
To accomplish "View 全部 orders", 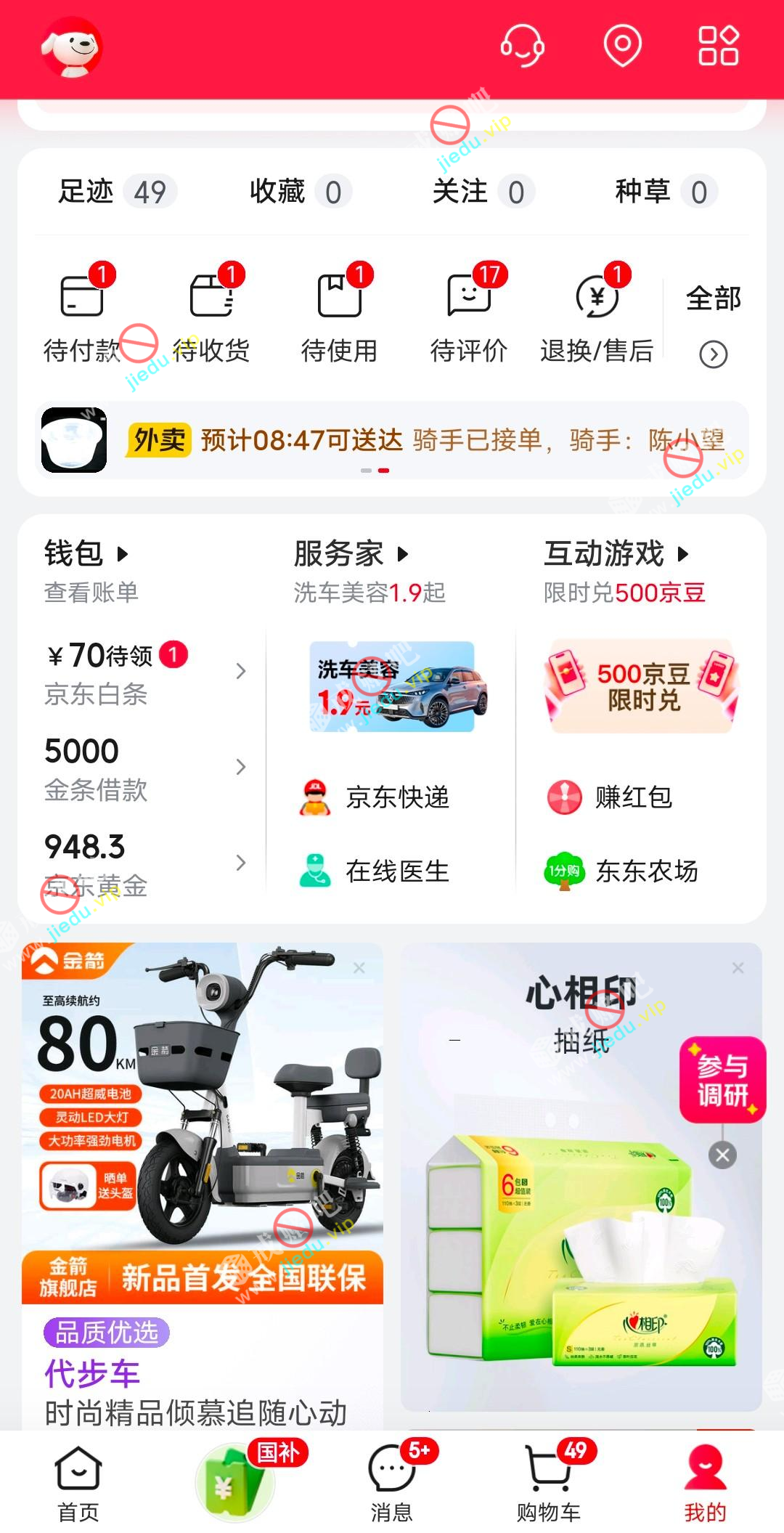I will point(713,318).
